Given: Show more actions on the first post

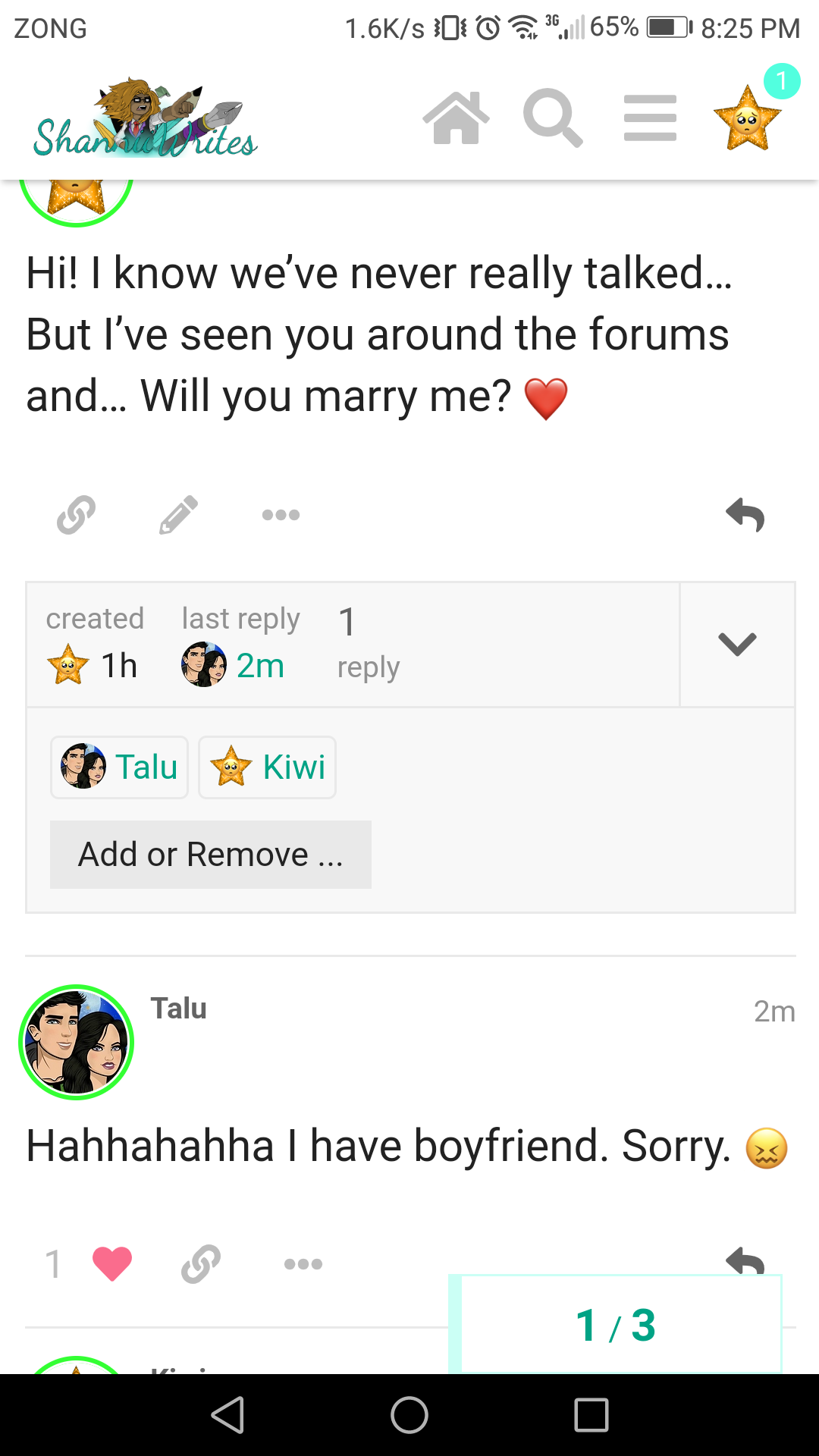Looking at the screenshot, I should click(x=281, y=515).
